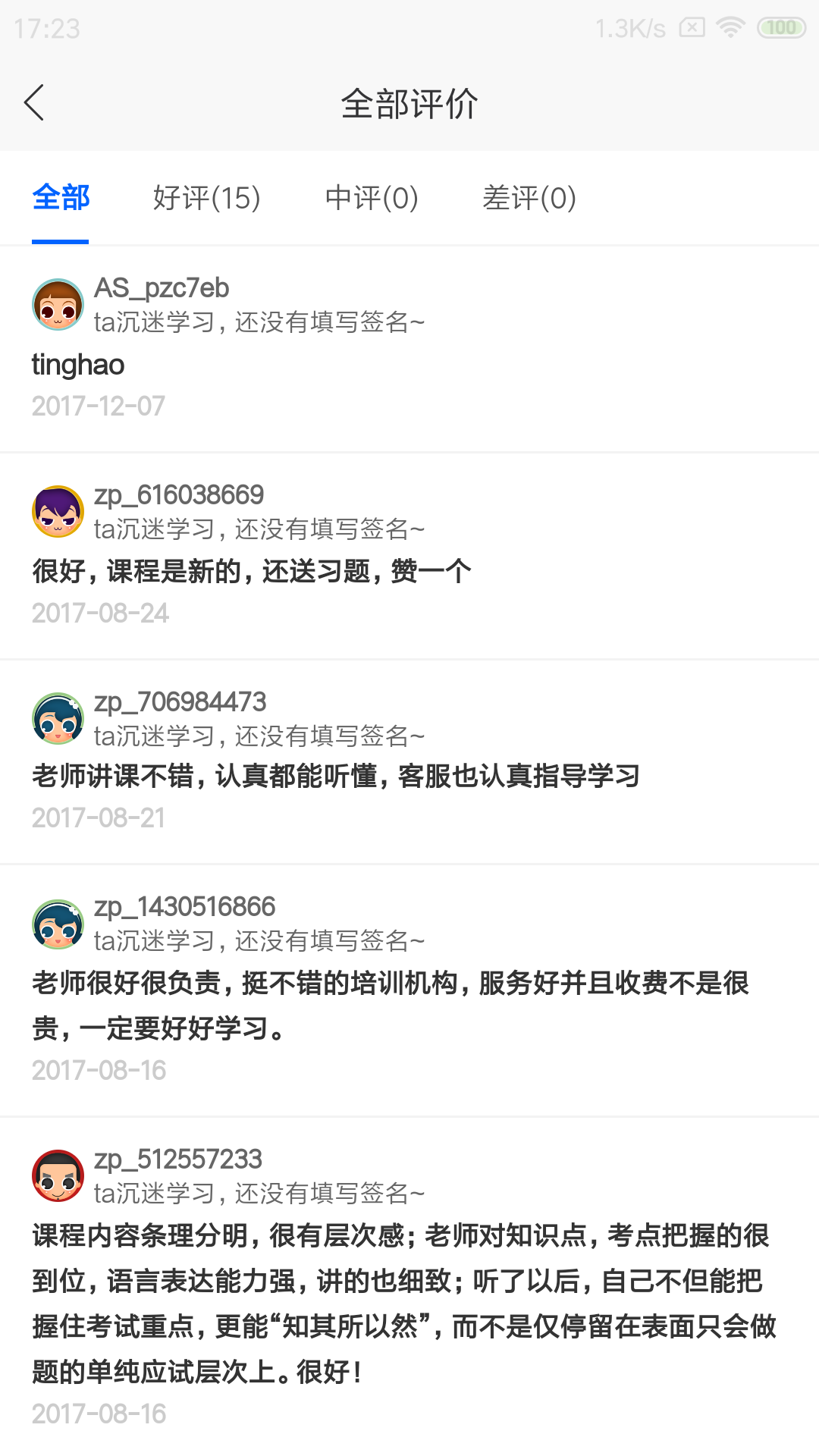
Task: Tap the back arrow to return
Action: tap(35, 102)
